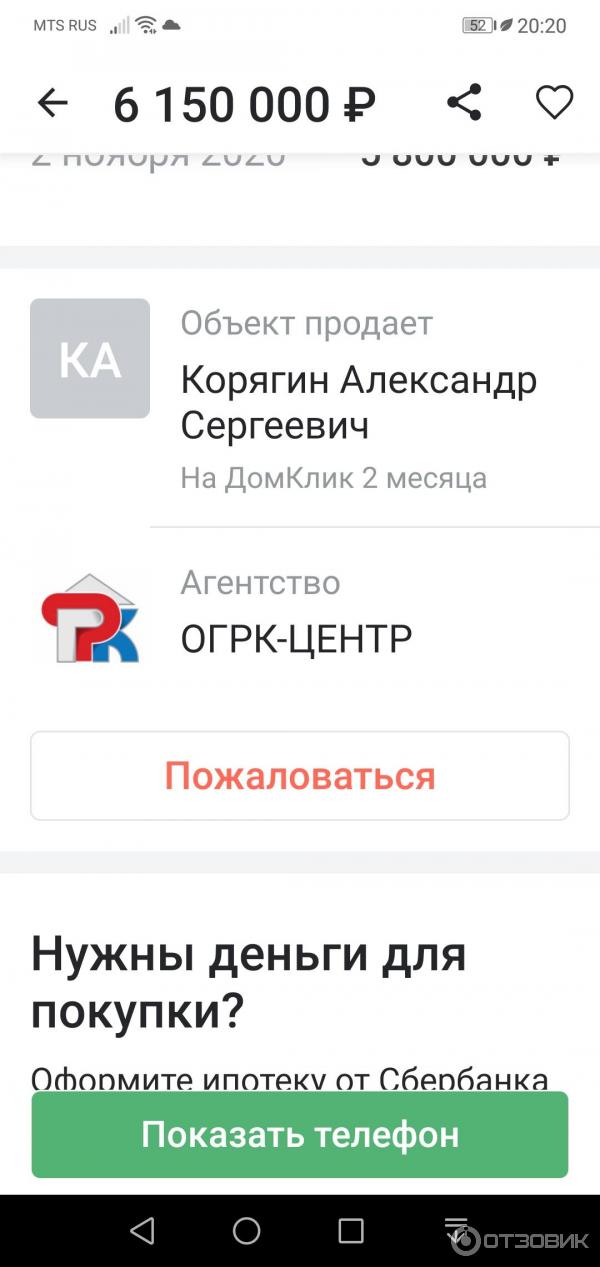Tap Показать телефон to reveal number
This screenshot has height=1267, width=600.
pyautogui.click(x=300, y=1134)
